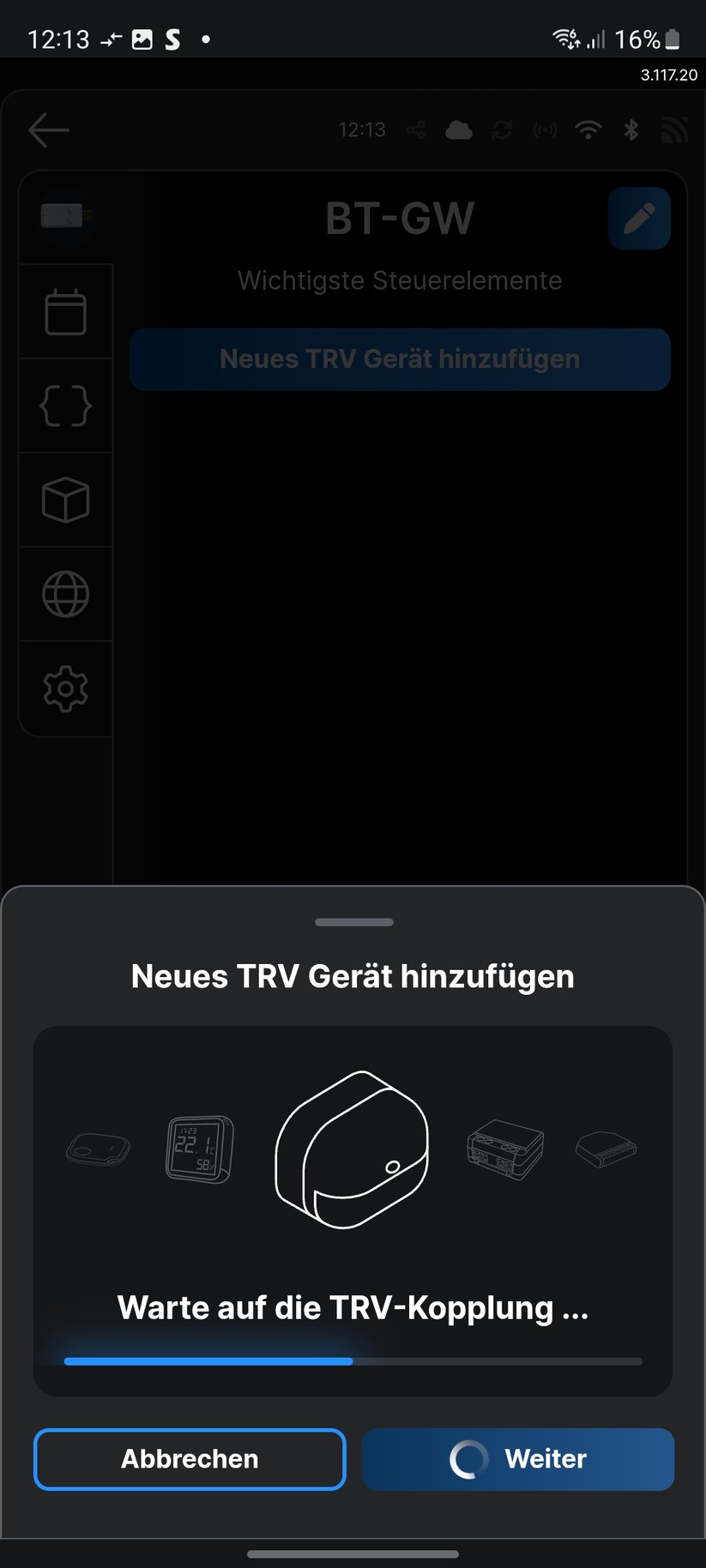706x1568 pixels.
Task: Edit the BT-GW device name with pencil icon
Action: click(x=639, y=219)
